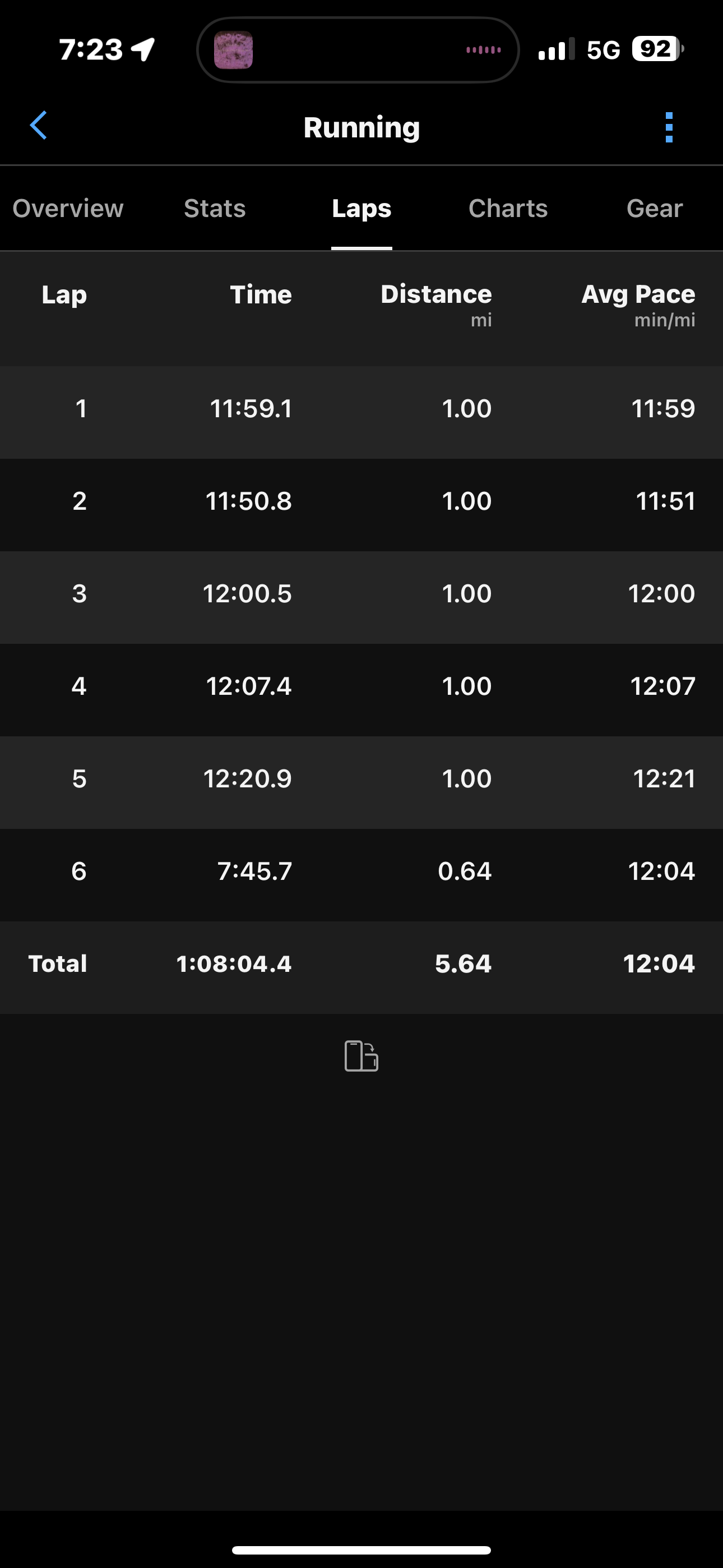
Task: Open the three-dot overflow menu
Action: pyautogui.click(x=669, y=127)
